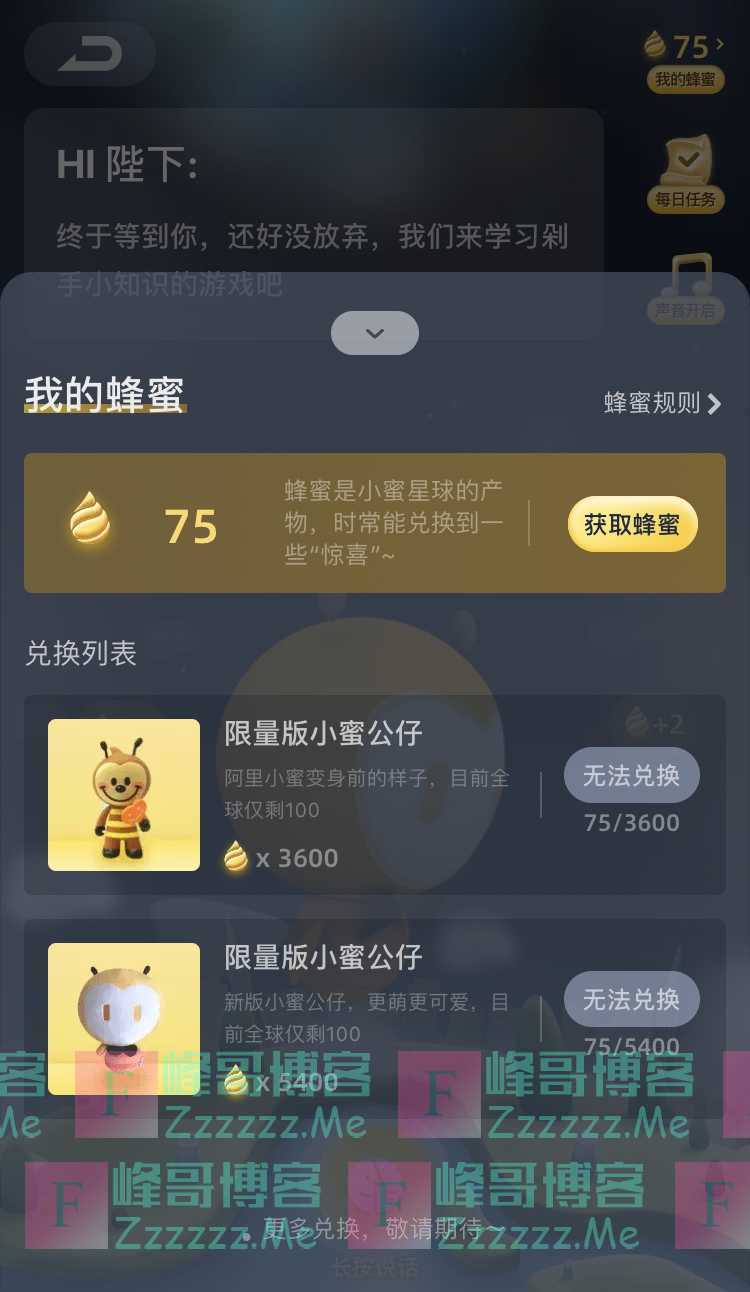Collapse the honey panel with down chevron
This screenshot has height=1292, width=750.
tap(375, 333)
